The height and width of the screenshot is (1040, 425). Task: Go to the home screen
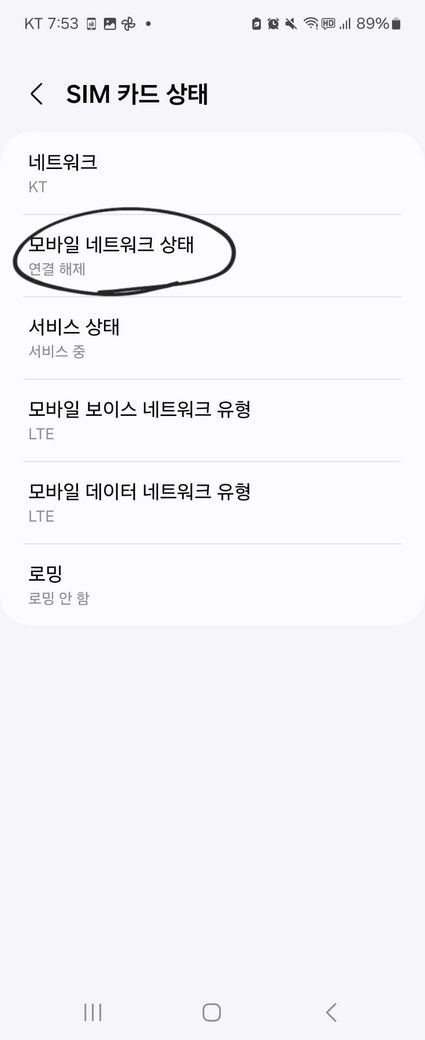212,1011
